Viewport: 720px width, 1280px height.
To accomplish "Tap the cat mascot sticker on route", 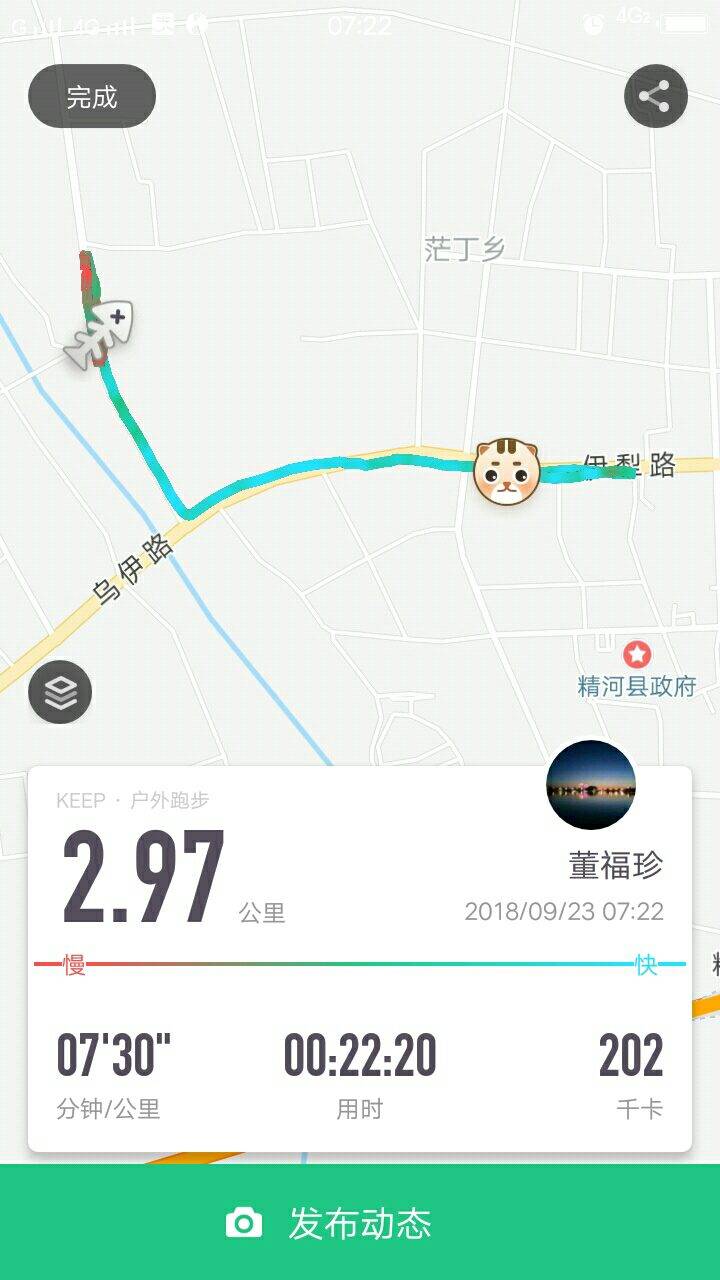I will pos(508,471).
